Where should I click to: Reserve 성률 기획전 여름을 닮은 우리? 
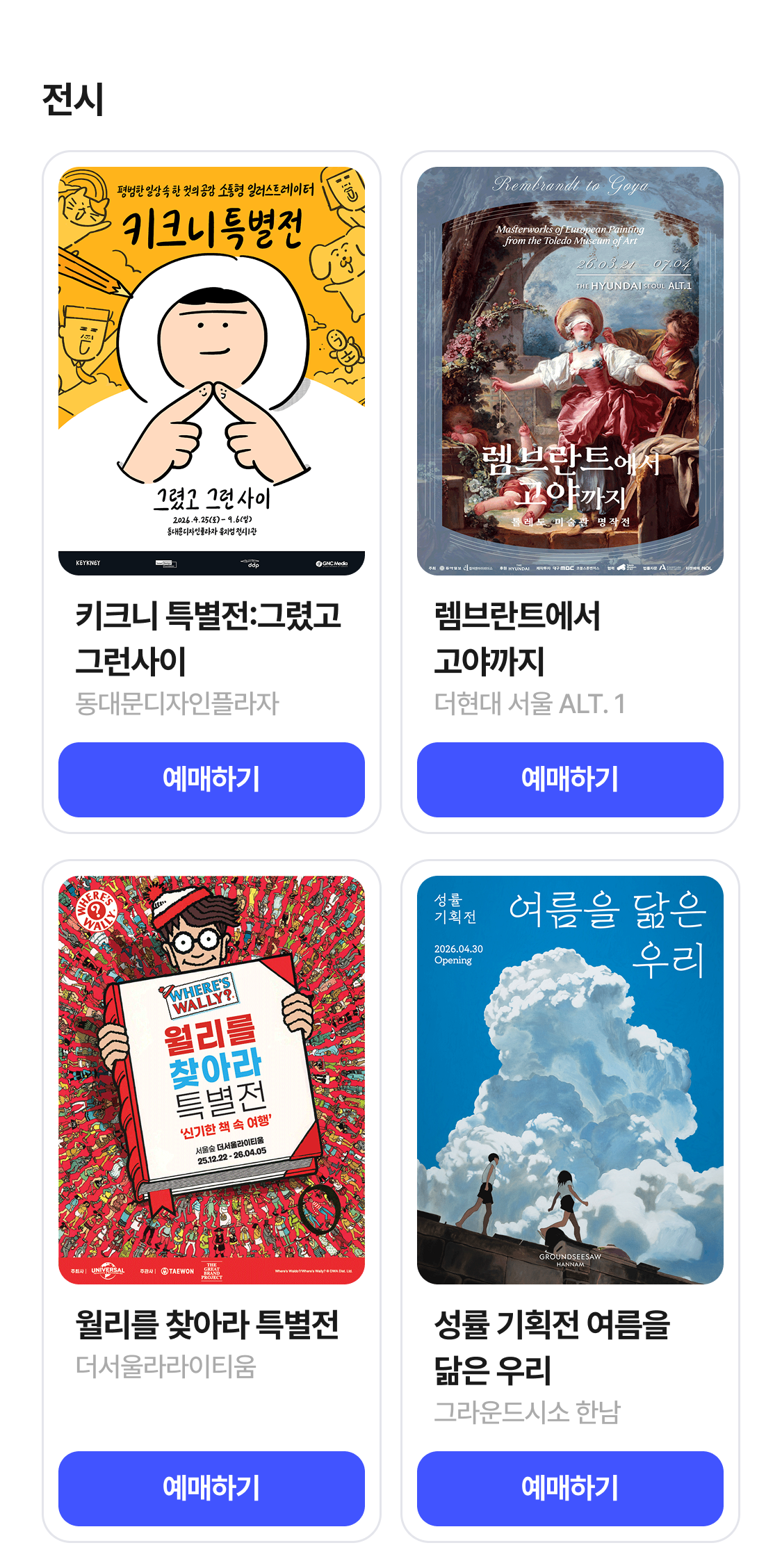pos(570,1488)
